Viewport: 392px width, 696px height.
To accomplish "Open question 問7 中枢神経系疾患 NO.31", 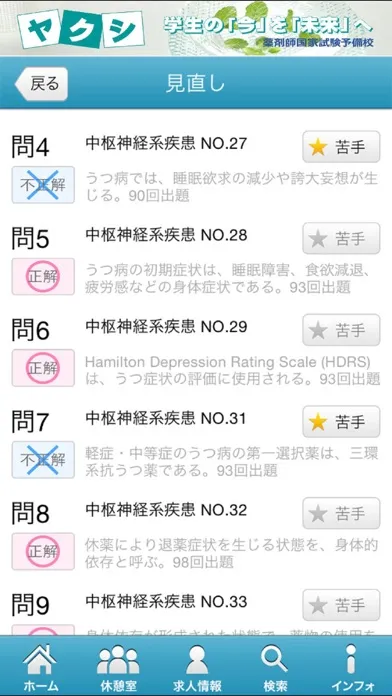I will [x=196, y=441].
